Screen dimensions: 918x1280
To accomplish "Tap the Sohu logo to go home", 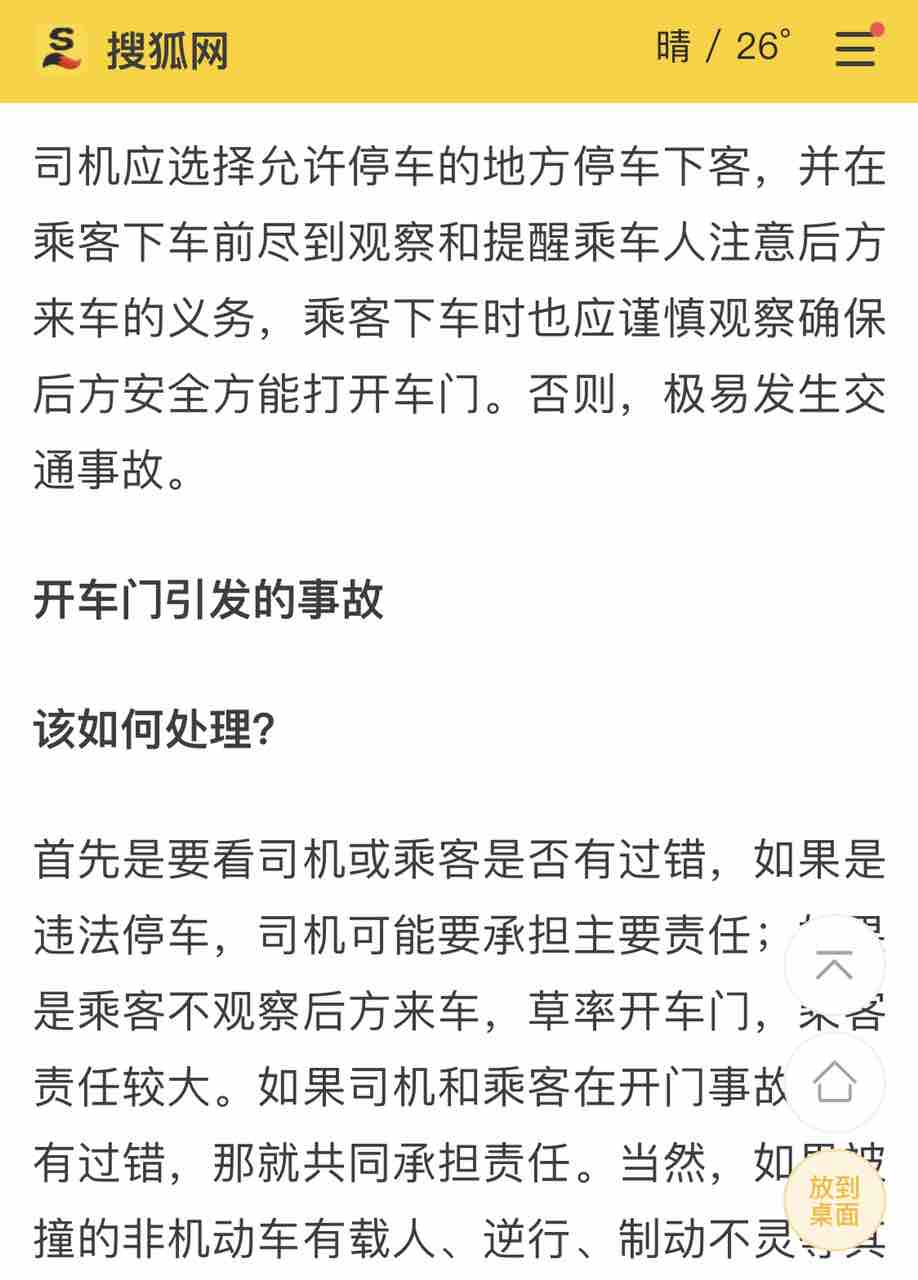I will pyautogui.click(x=134, y=49).
